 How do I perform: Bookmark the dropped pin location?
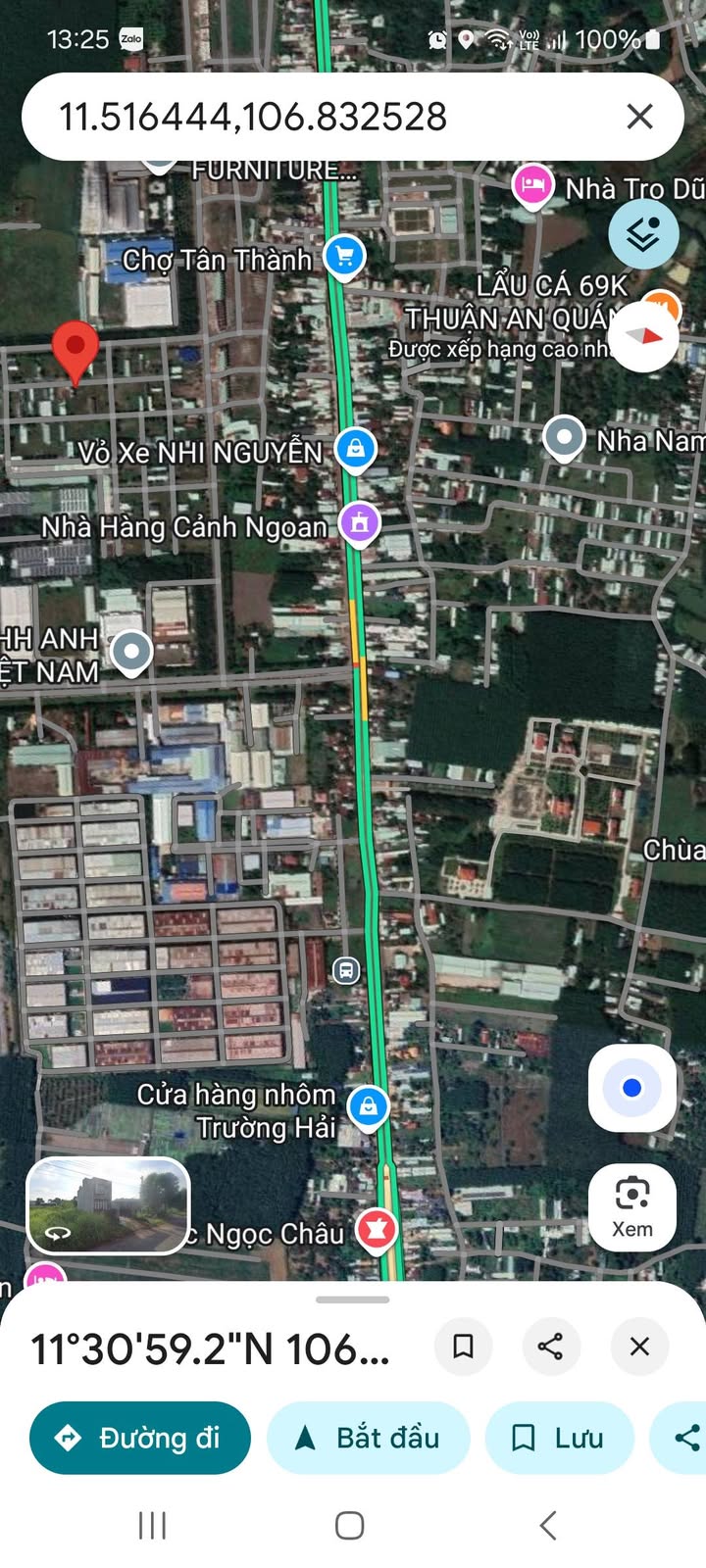464,1347
